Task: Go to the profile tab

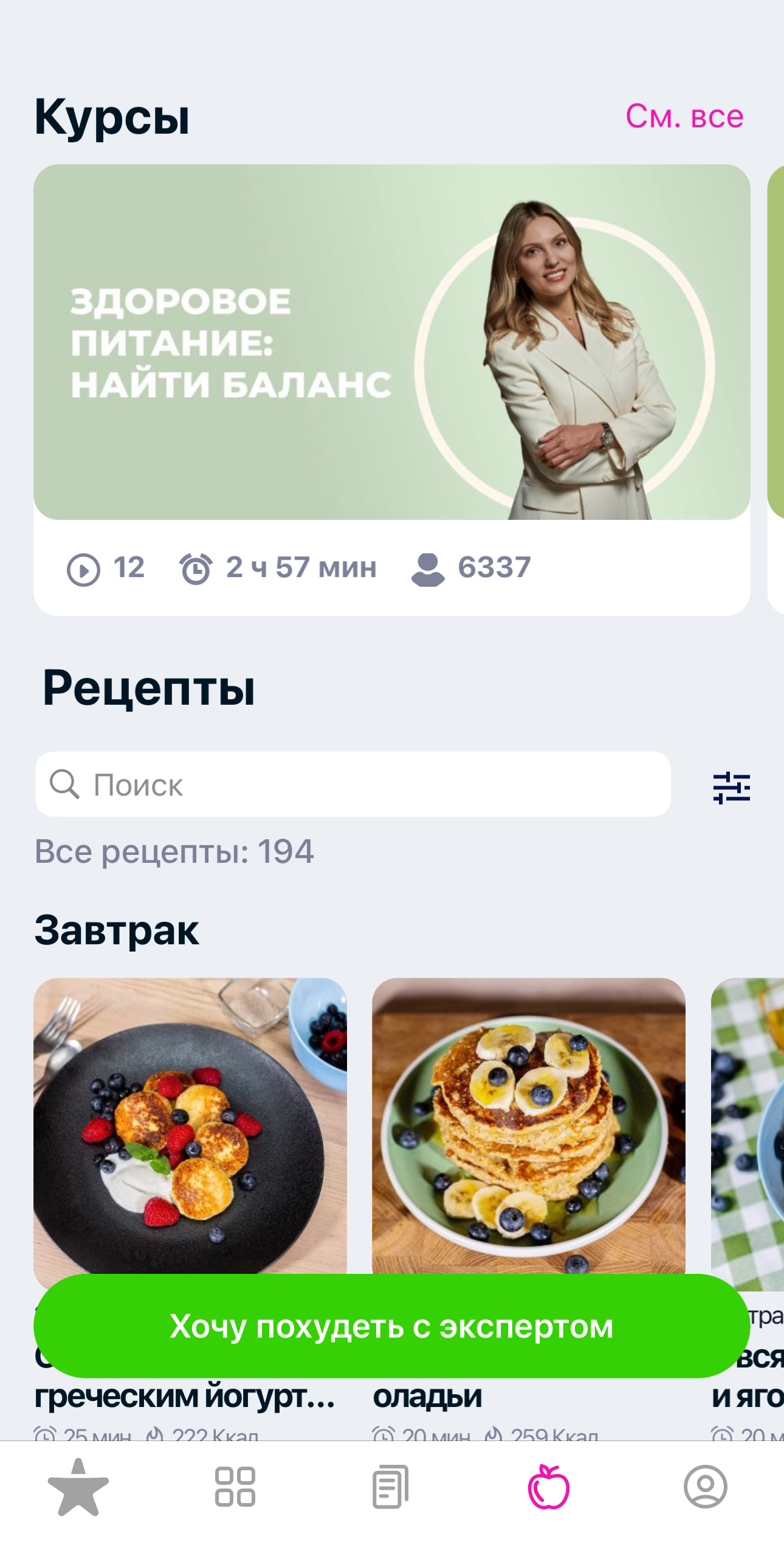Action: [705, 1487]
